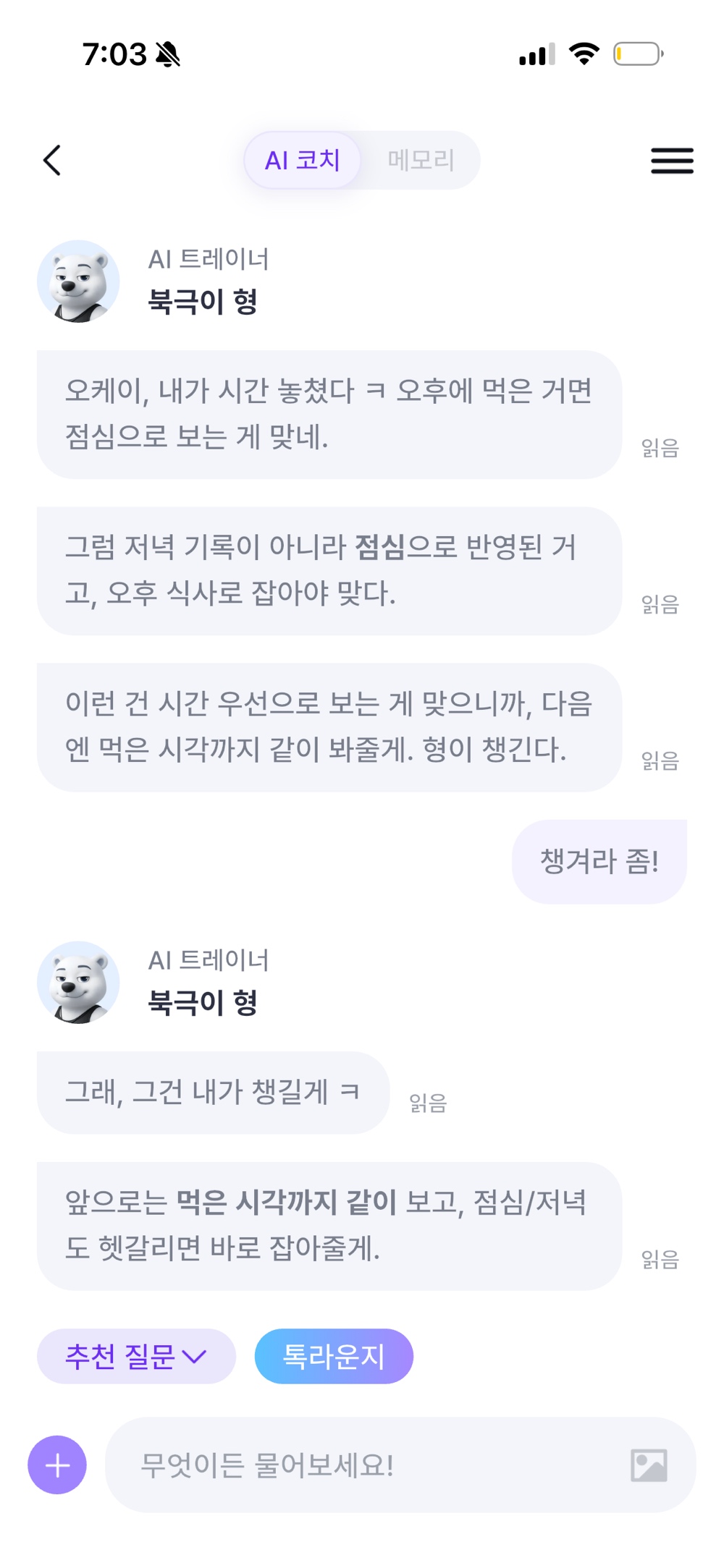Select the AI 코치 tab

pyautogui.click(x=303, y=160)
